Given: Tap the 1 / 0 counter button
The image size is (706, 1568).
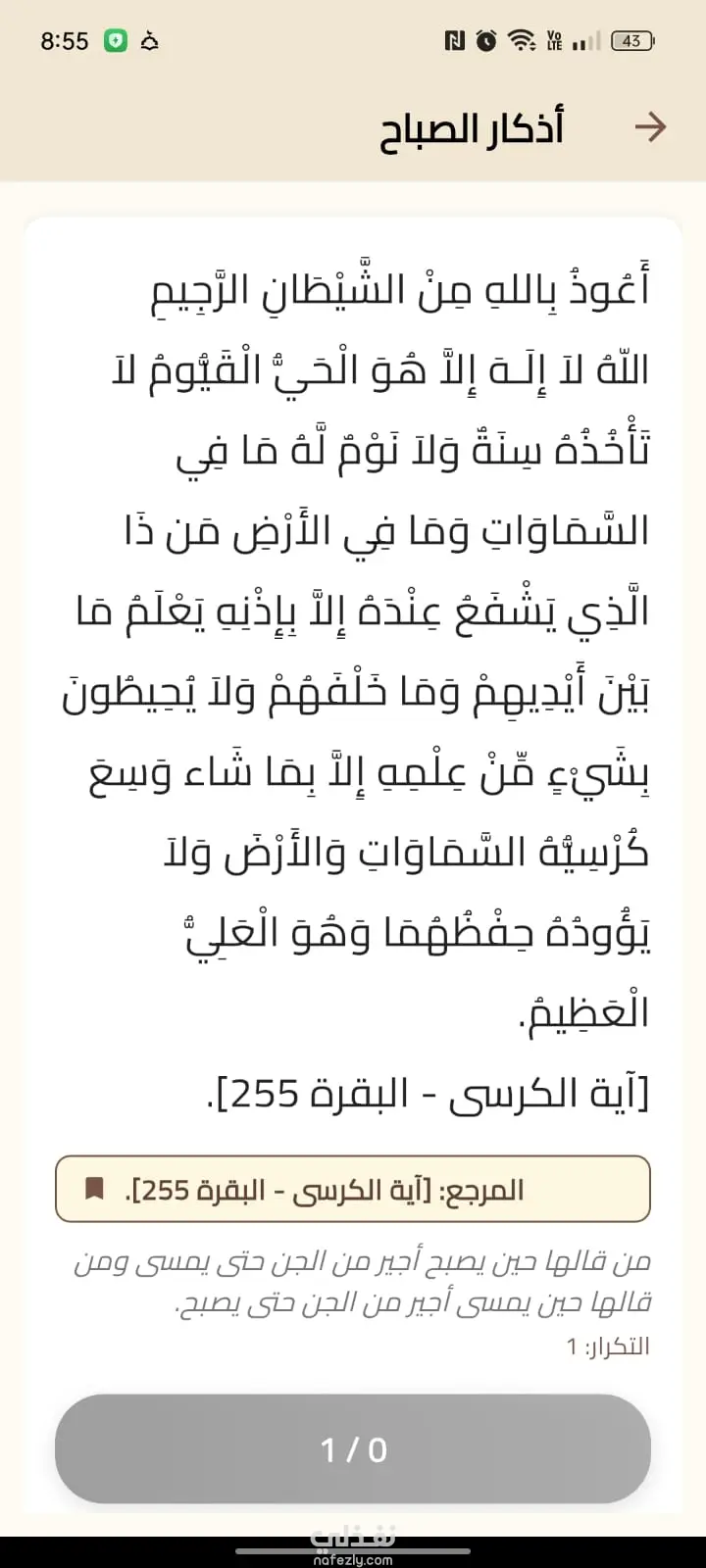Looking at the screenshot, I should point(353,1448).
